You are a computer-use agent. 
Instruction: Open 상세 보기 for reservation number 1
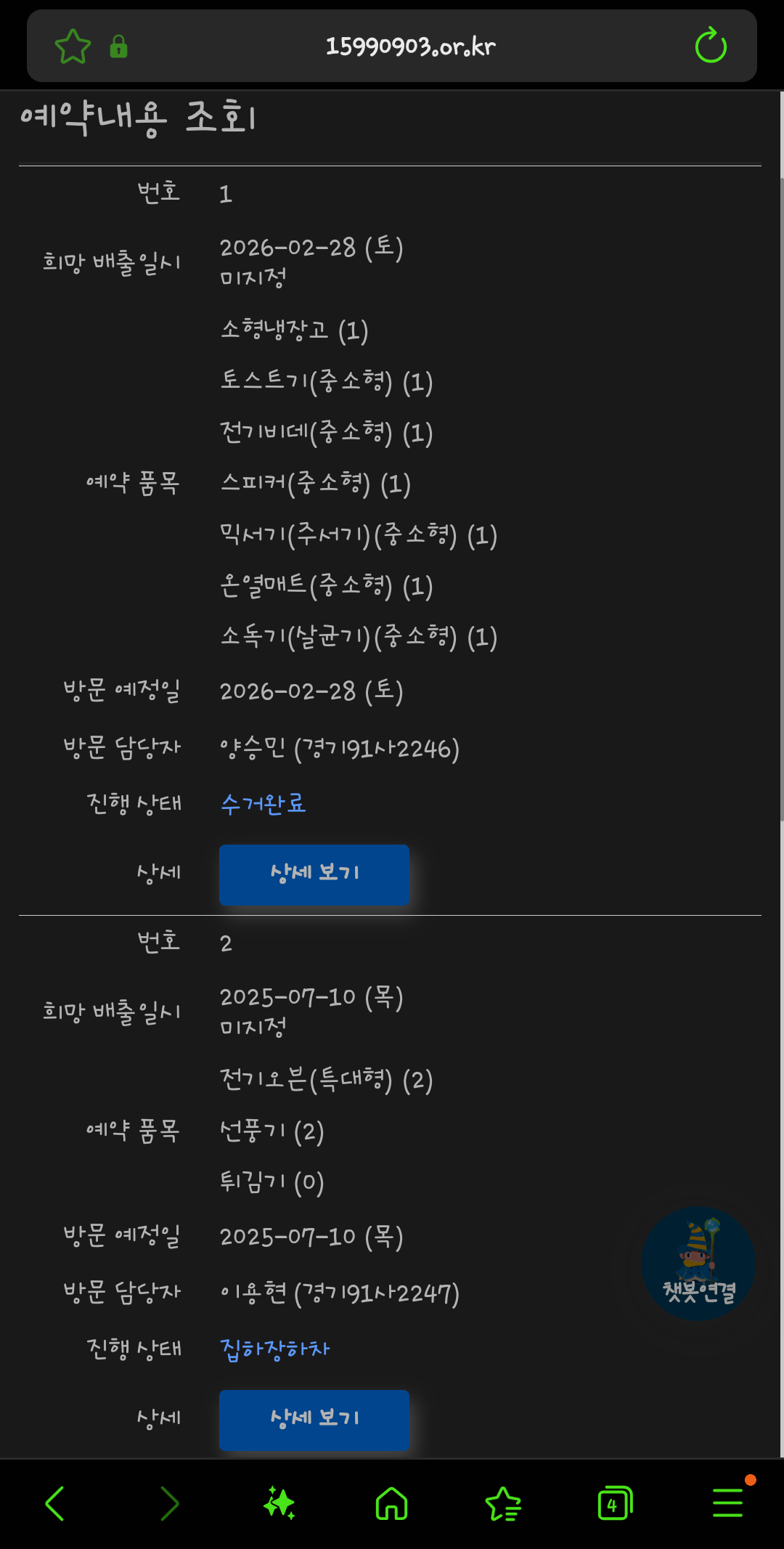tap(314, 874)
